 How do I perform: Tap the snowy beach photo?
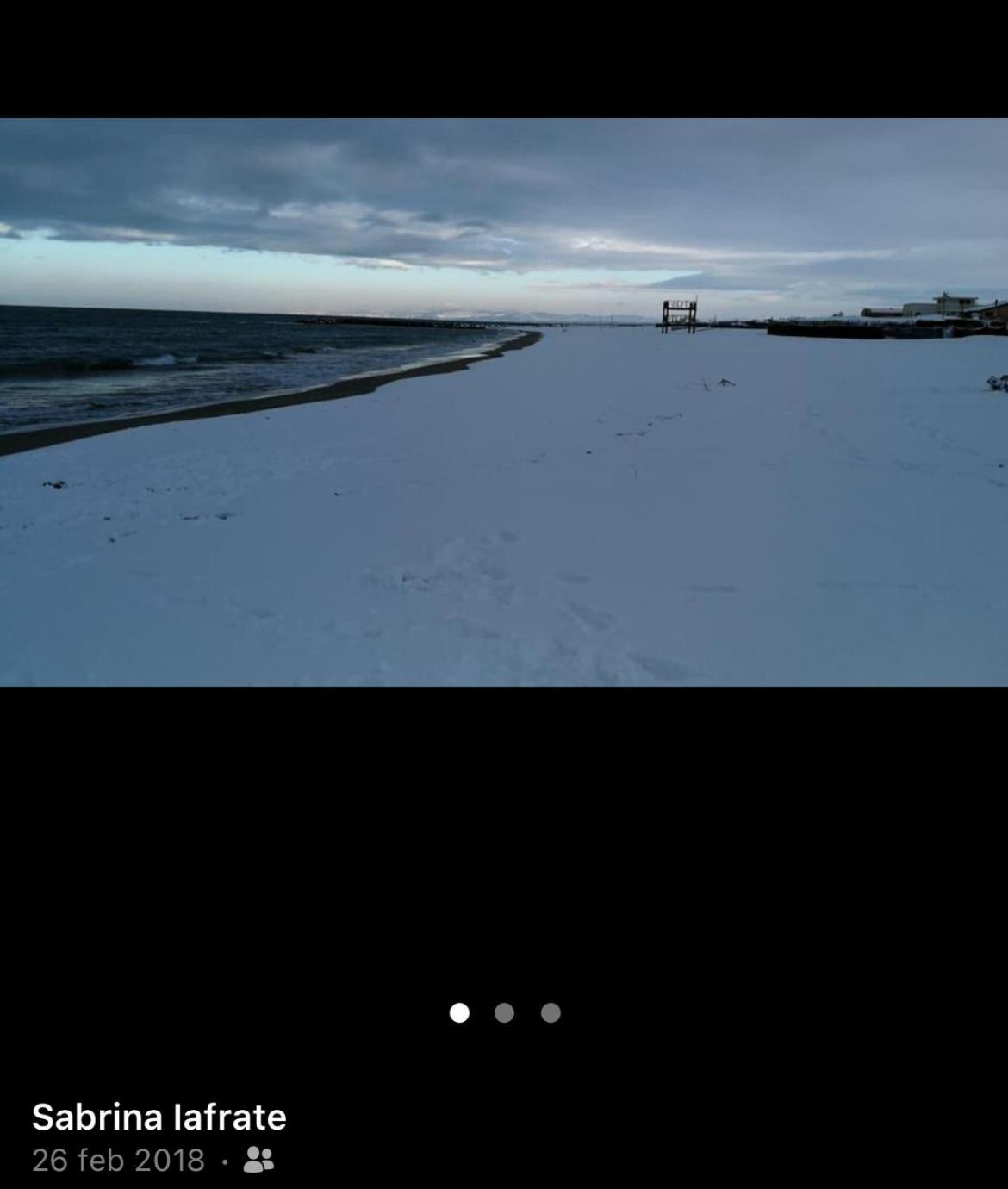(x=504, y=402)
